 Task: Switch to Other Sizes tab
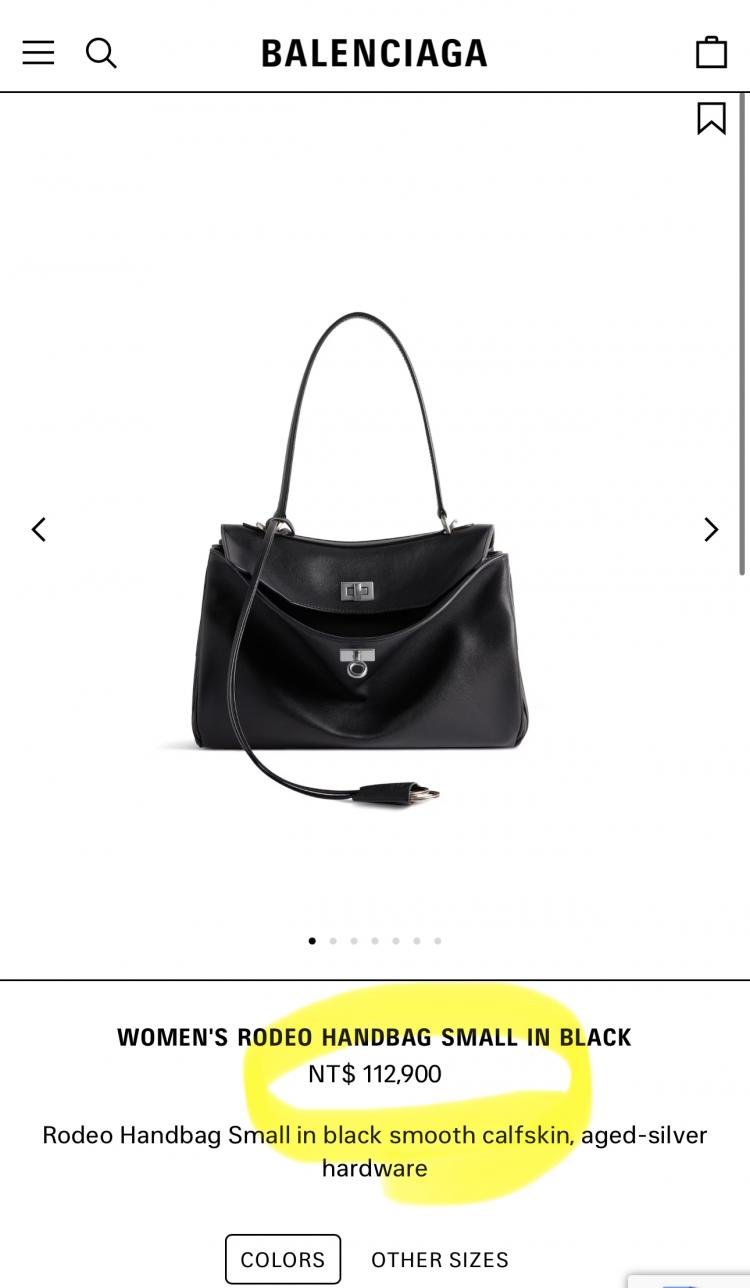(x=440, y=1259)
